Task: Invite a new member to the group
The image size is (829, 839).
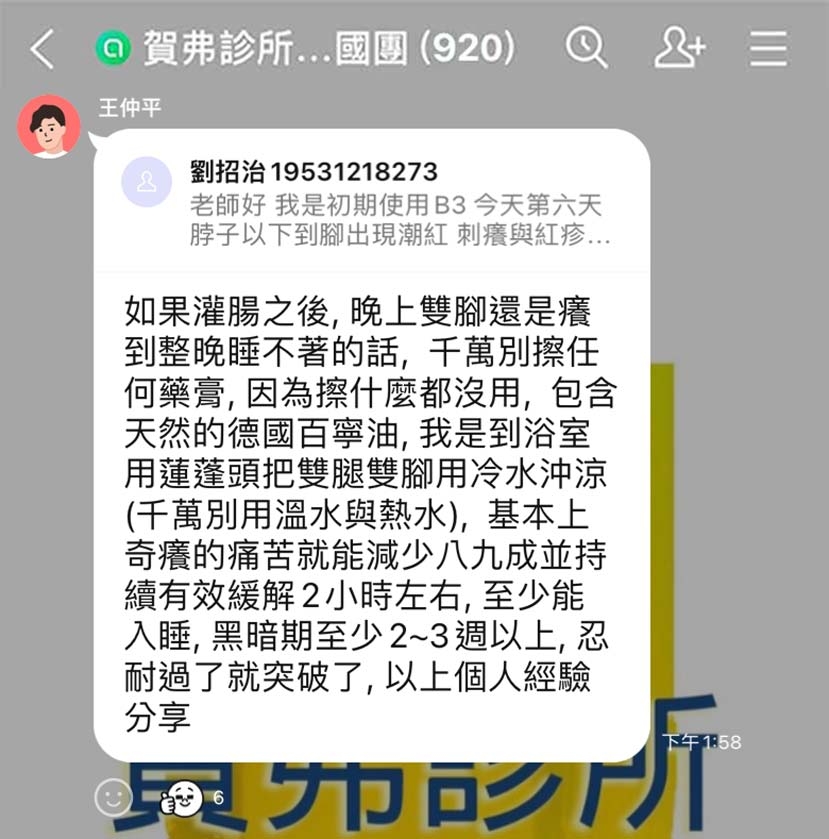Action: [679, 47]
